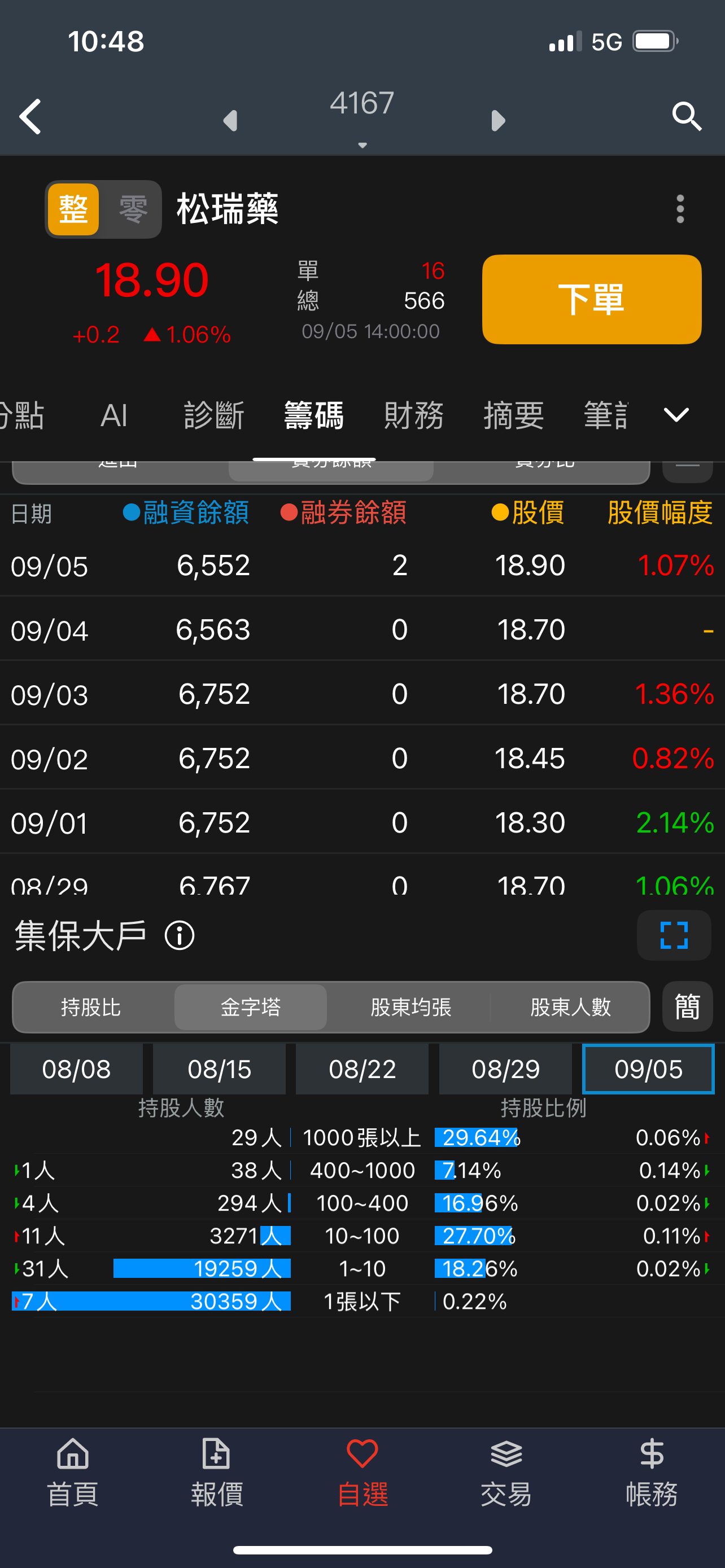This screenshot has height=1568, width=725.
Task: Select the 股東人數 segment
Action: [570, 1008]
